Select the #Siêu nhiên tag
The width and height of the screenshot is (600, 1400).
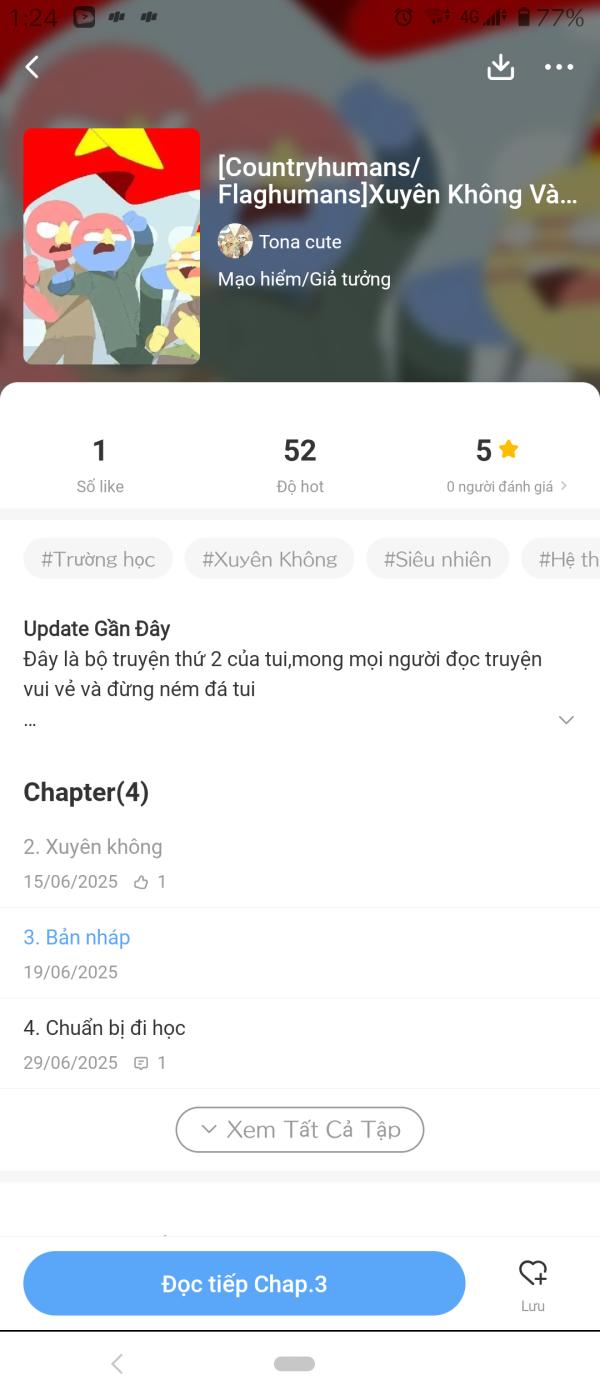click(x=437, y=559)
